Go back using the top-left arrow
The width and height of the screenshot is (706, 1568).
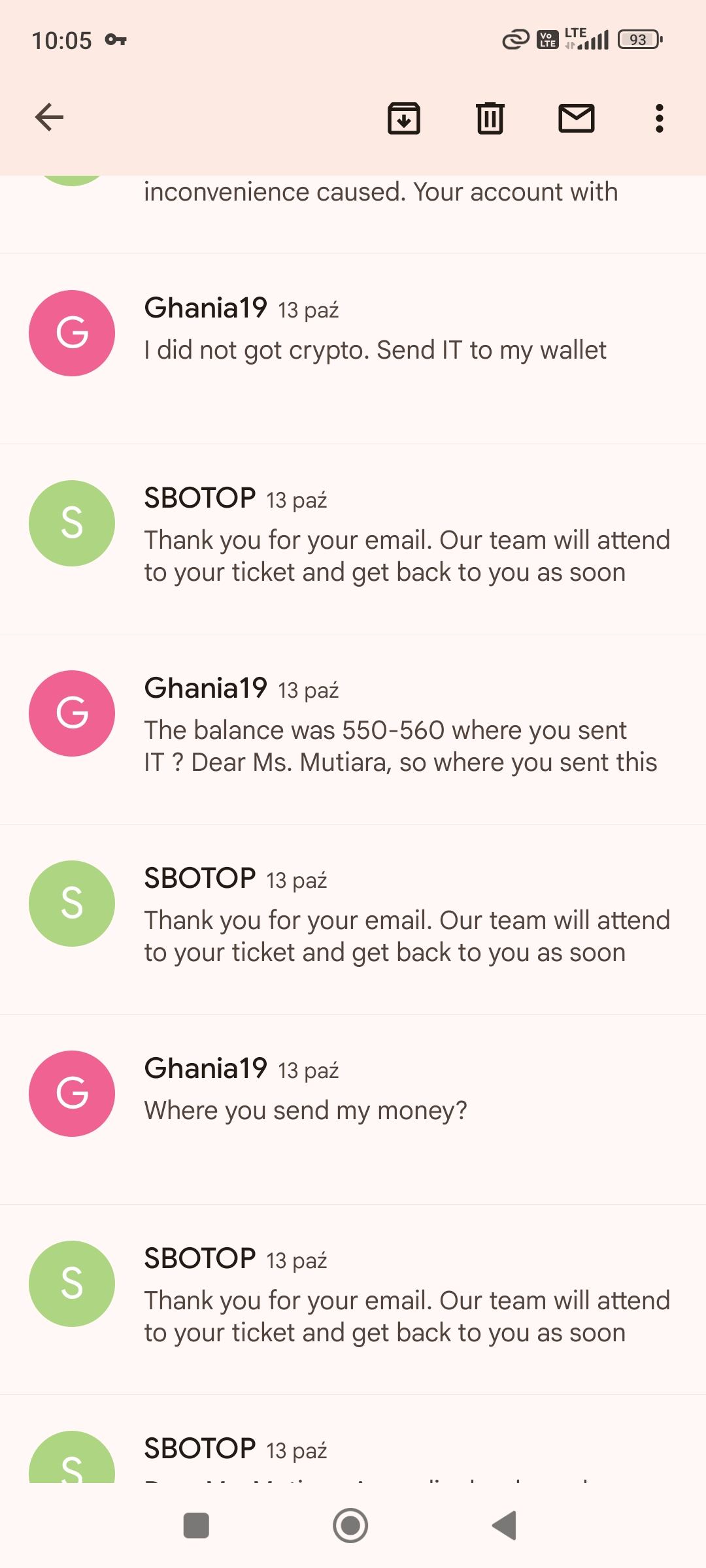49,118
